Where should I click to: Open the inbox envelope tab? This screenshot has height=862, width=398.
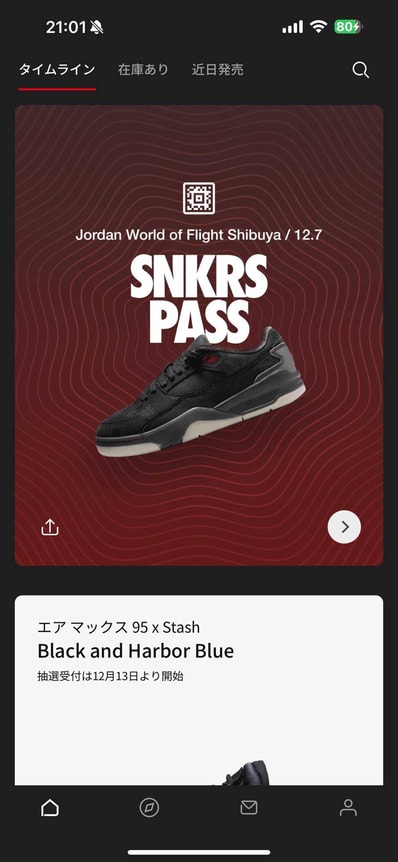[x=249, y=807]
